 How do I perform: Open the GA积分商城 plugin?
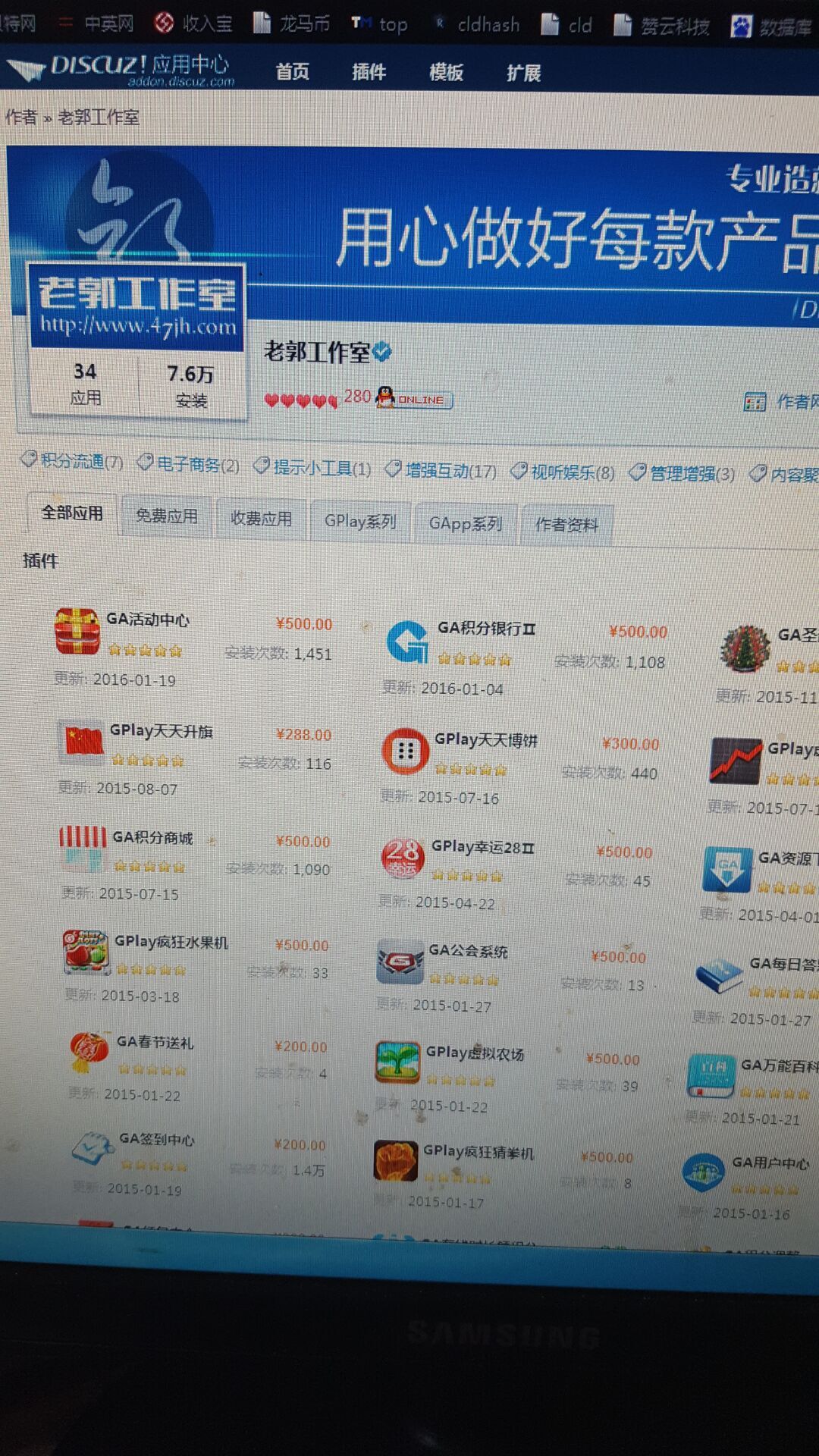coord(152,837)
